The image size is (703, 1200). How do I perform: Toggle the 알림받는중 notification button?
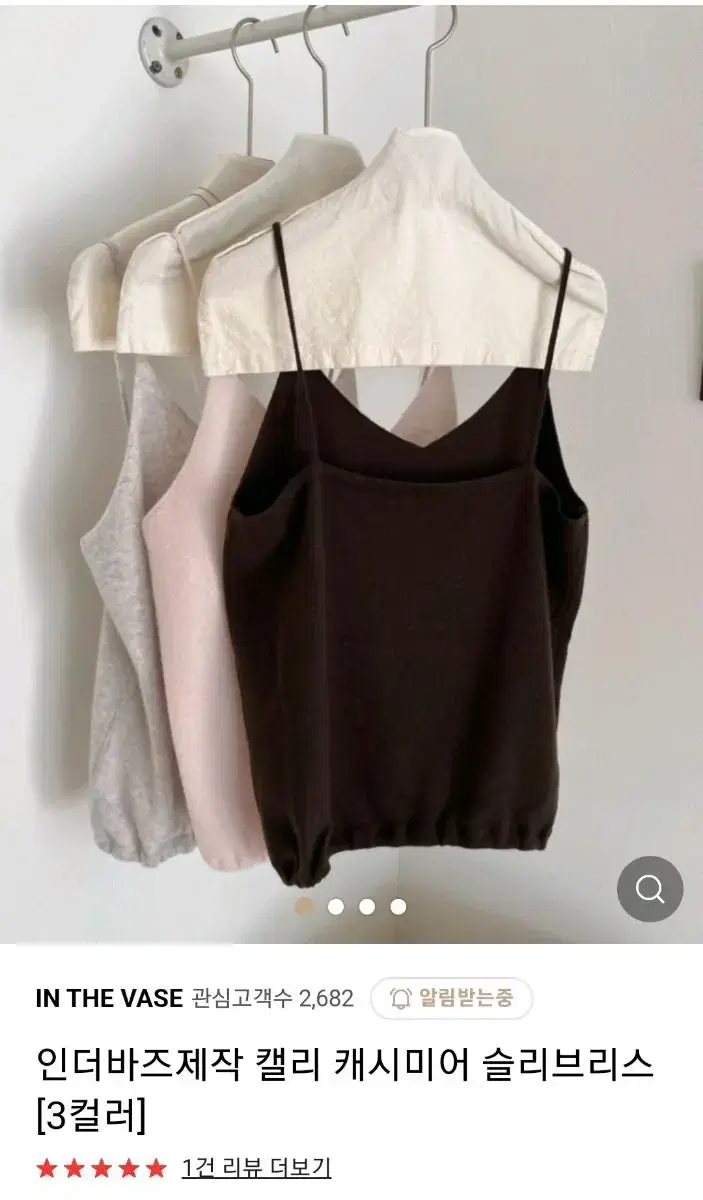pyautogui.click(x=451, y=998)
